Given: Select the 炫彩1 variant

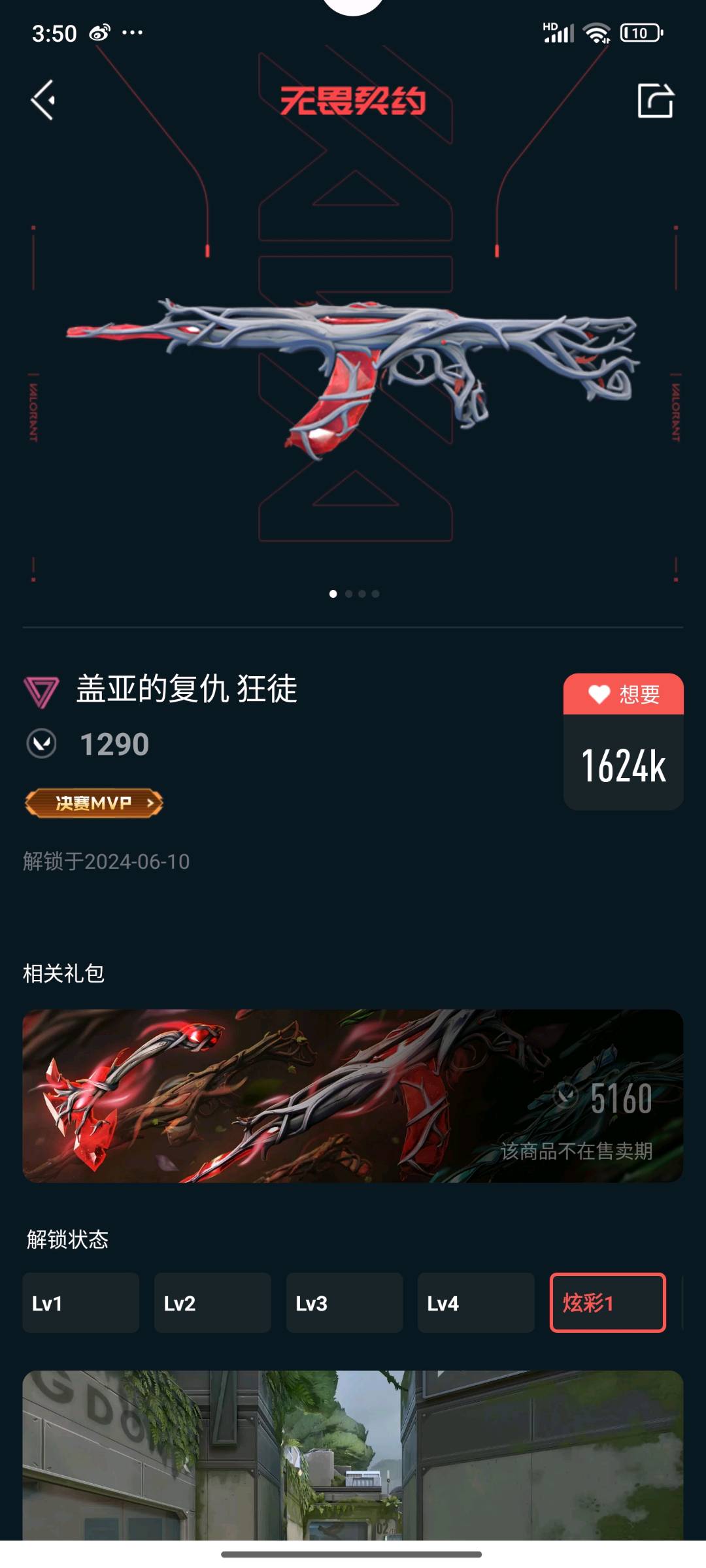Looking at the screenshot, I should click(607, 1303).
